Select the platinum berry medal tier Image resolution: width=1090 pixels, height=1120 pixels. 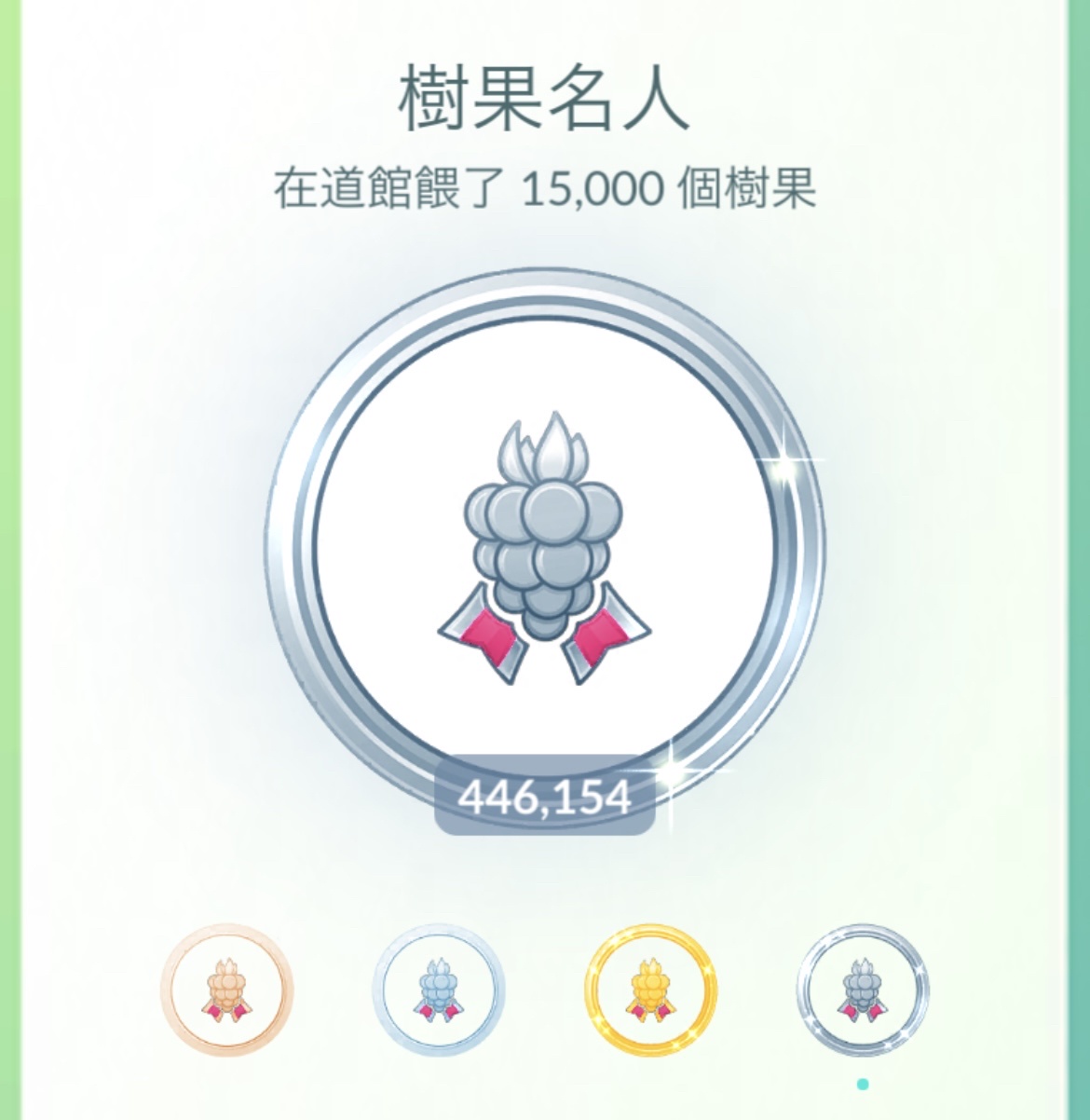point(863,990)
